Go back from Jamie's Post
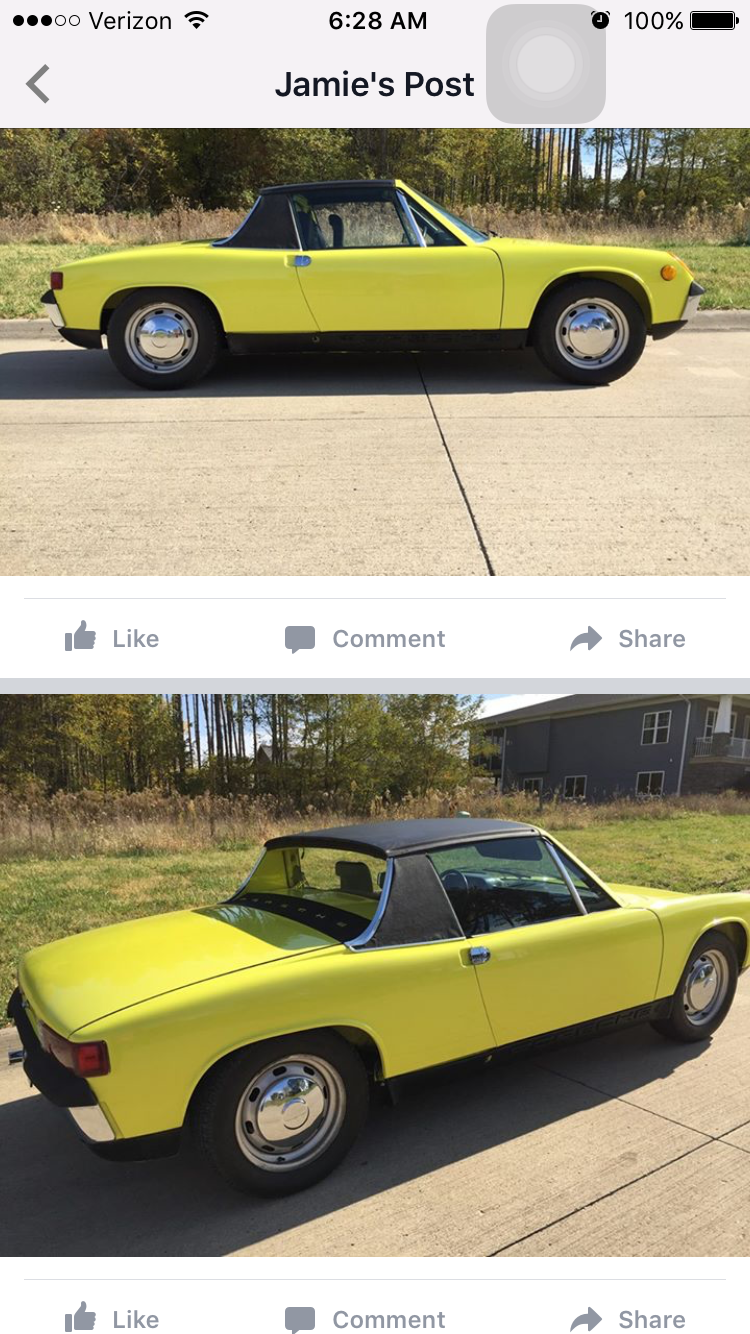 (38, 84)
